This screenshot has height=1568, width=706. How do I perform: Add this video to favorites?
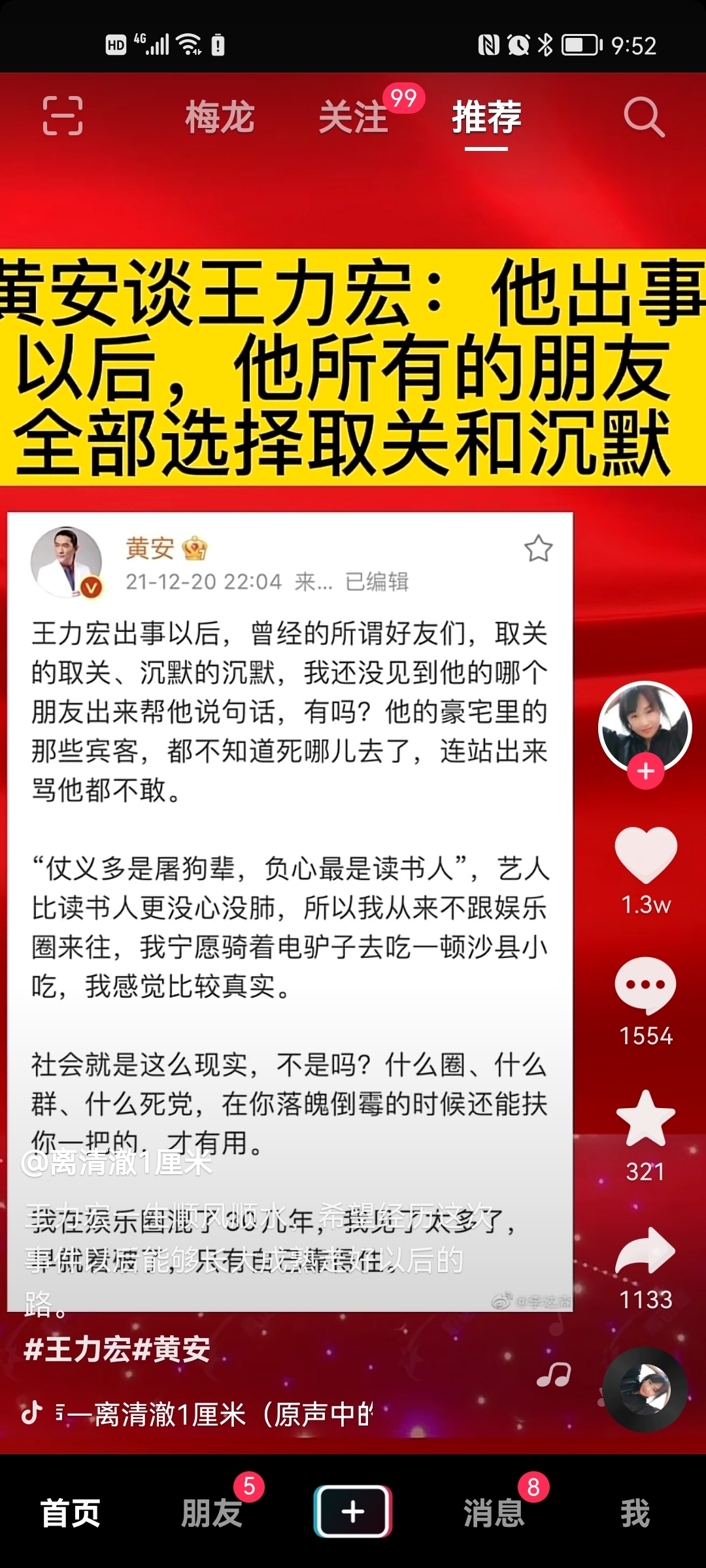point(646,1119)
